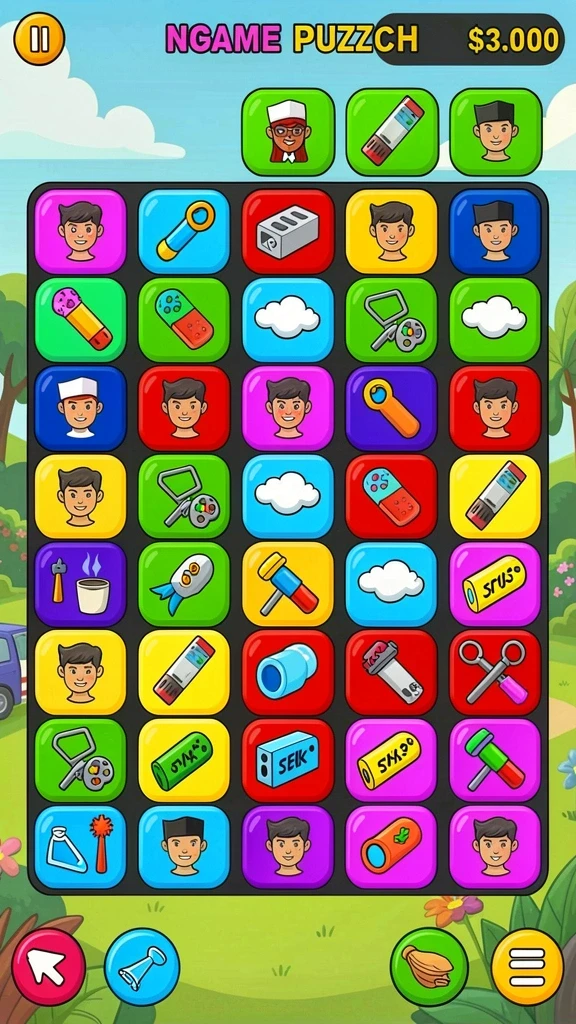This screenshot has height=1024, width=576.
Task: Open the hamburger menu button
Action: pyautogui.click(x=527, y=967)
